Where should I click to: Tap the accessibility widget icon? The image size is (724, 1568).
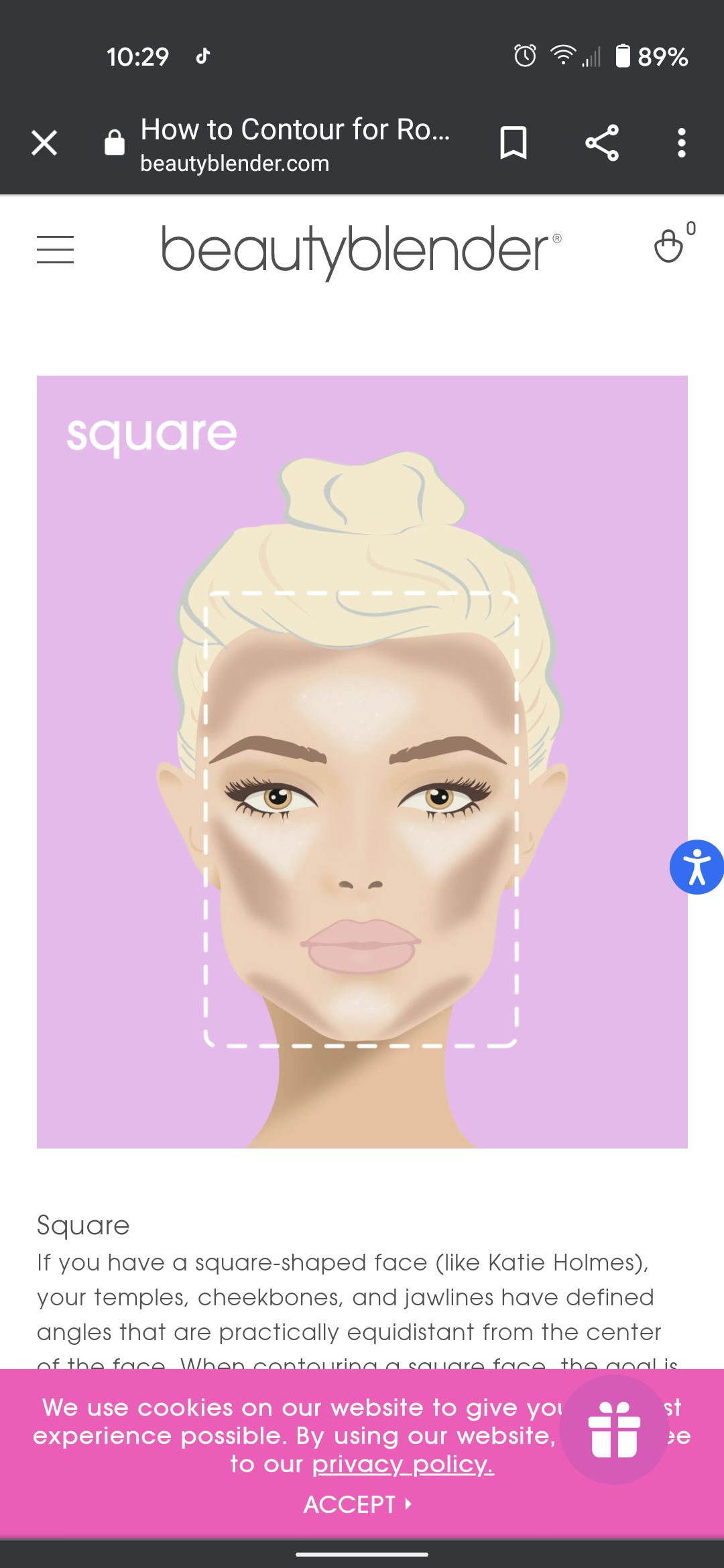(x=697, y=866)
